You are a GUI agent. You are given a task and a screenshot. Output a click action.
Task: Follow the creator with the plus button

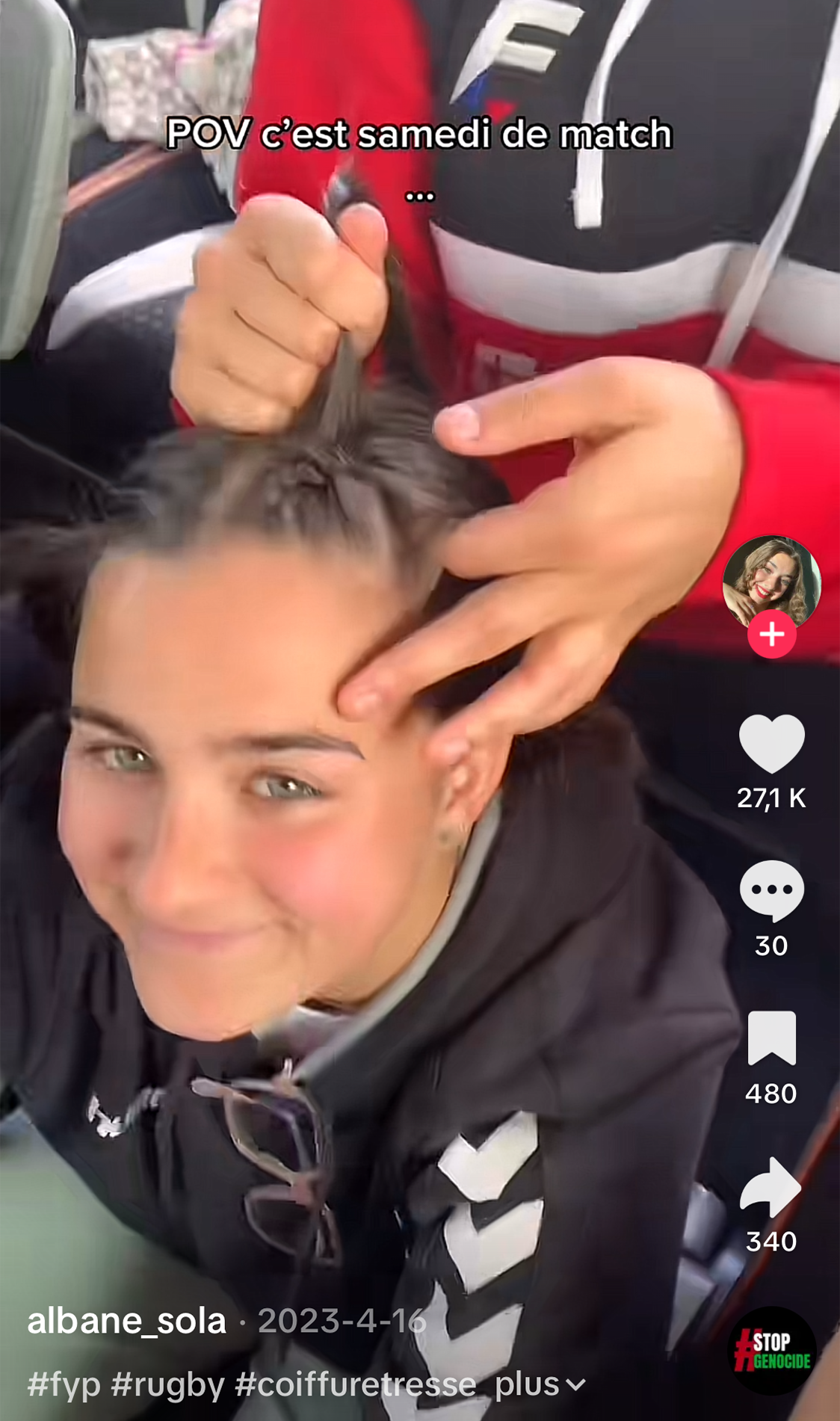click(771, 635)
